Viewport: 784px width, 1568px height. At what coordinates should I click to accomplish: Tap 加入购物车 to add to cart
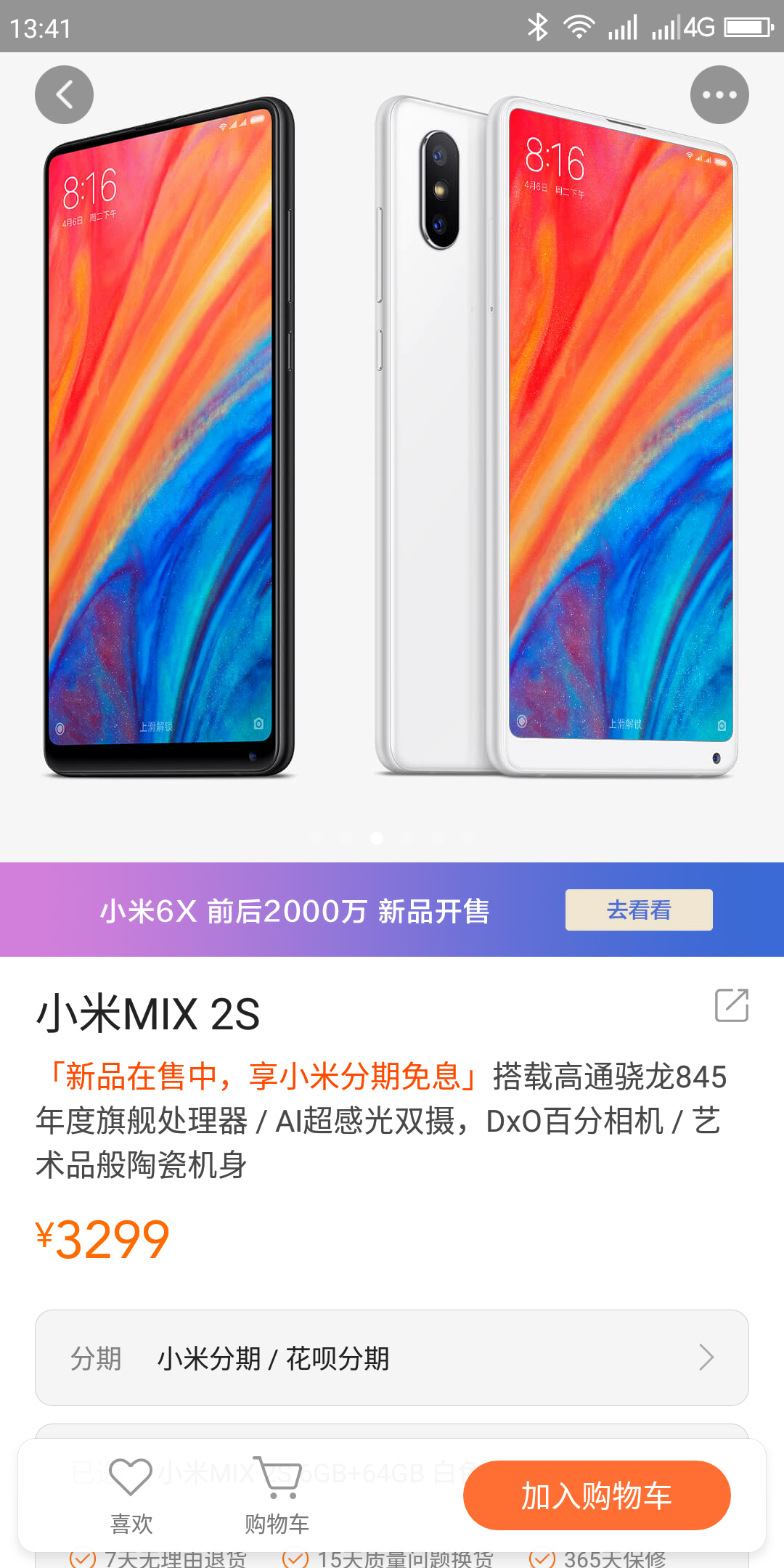point(597,1495)
